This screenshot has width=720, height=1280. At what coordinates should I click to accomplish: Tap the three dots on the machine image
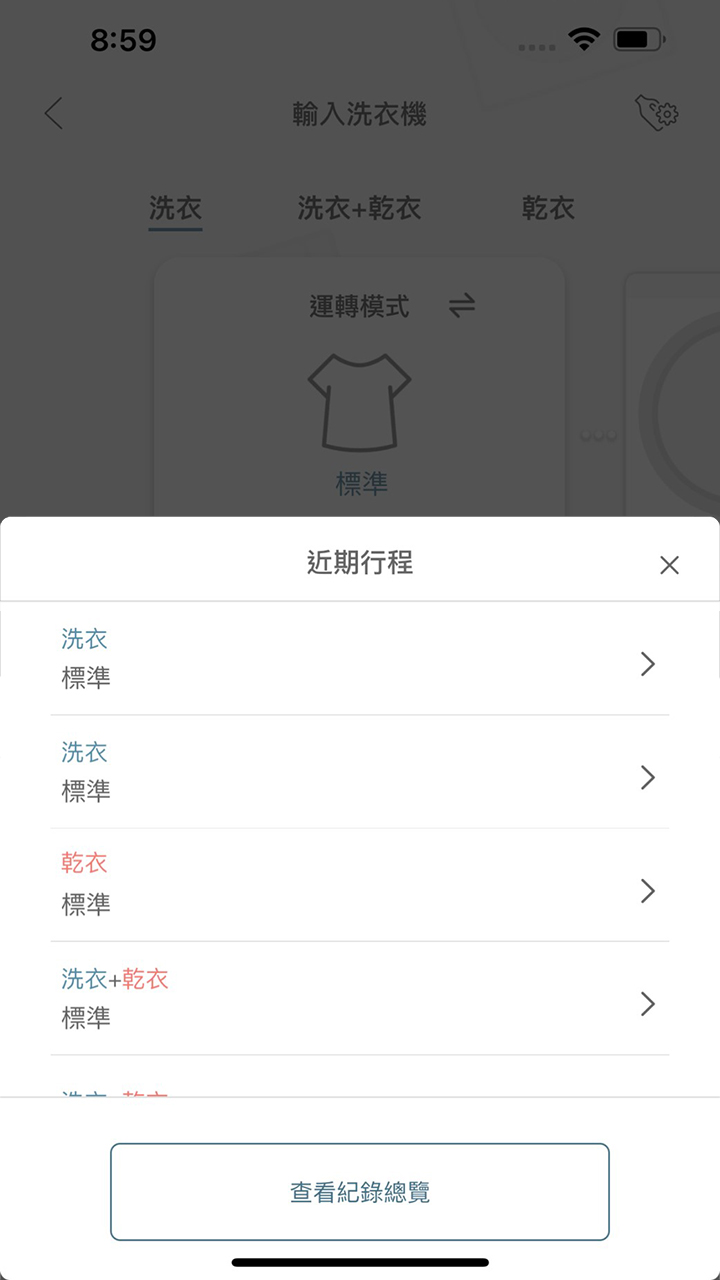598,435
